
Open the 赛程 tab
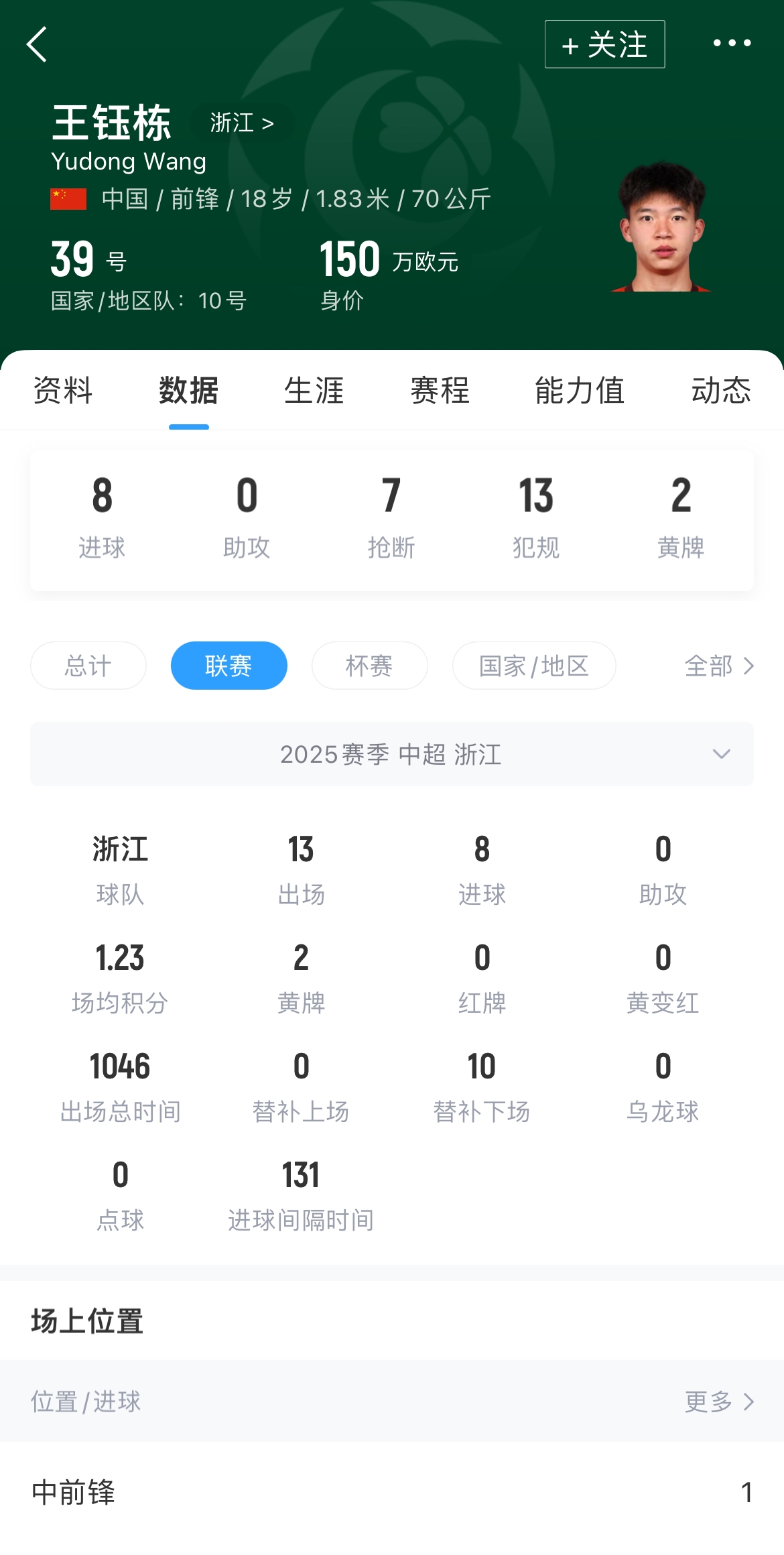pos(440,391)
